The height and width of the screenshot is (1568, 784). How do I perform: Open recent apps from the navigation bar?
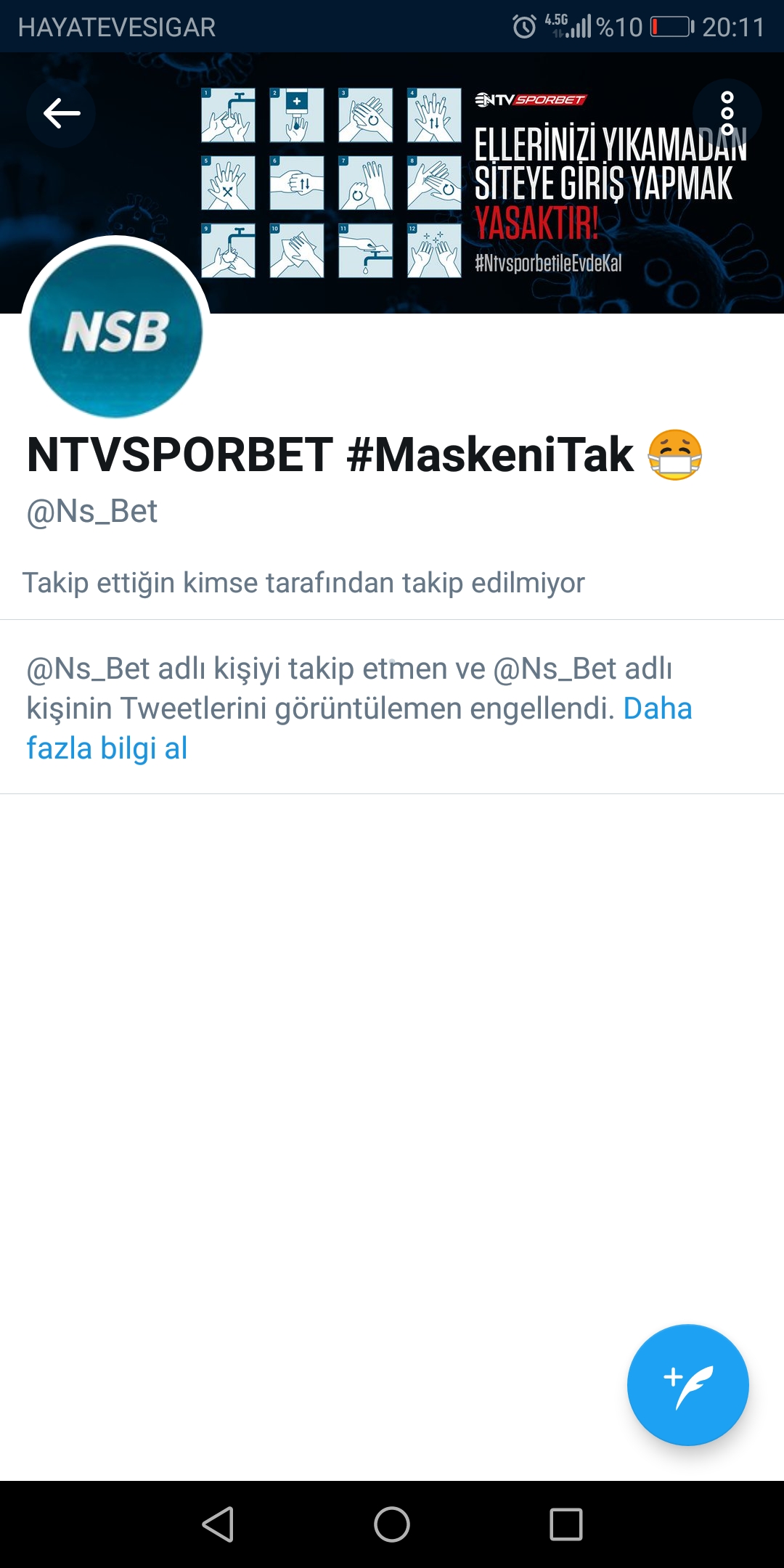tap(566, 1524)
